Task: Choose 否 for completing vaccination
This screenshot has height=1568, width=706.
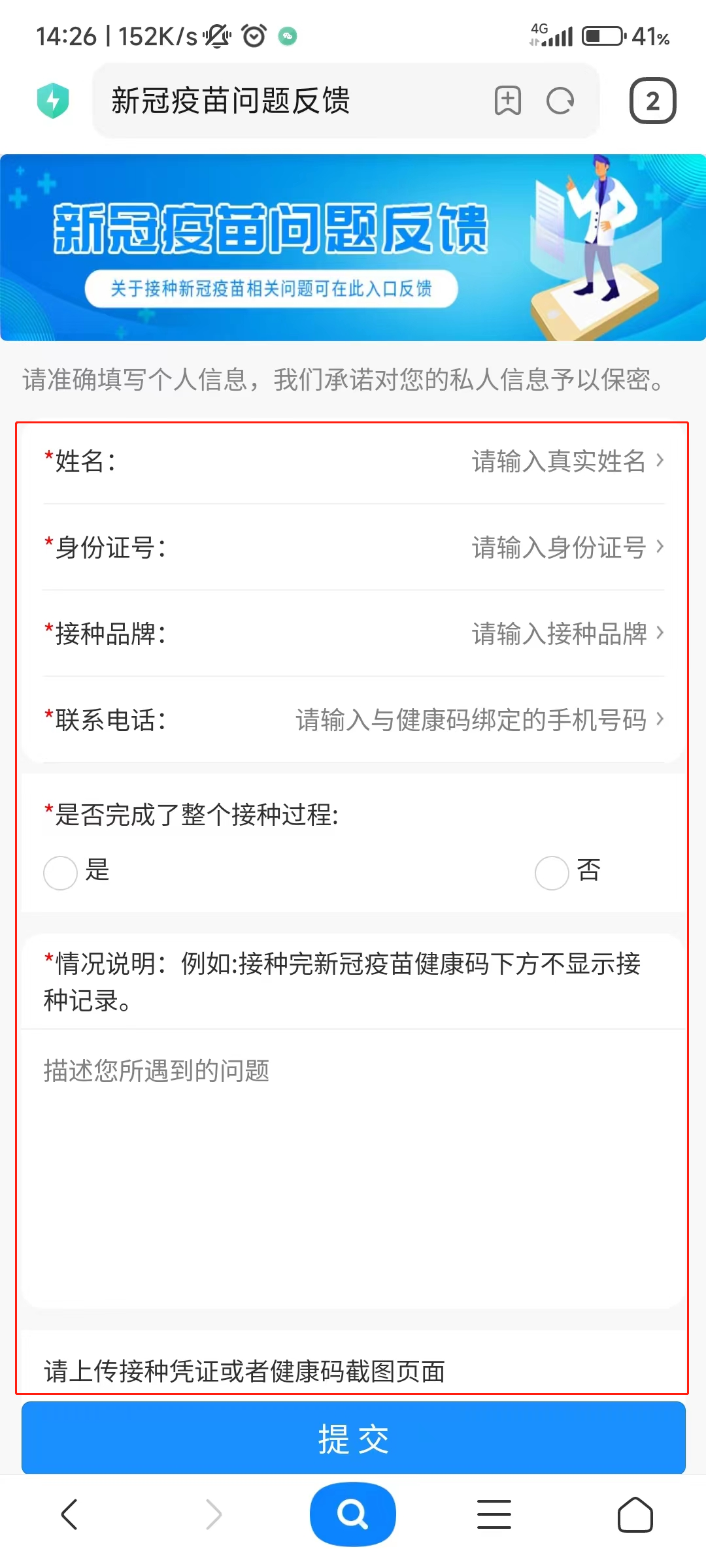Action: pyautogui.click(x=552, y=873)
